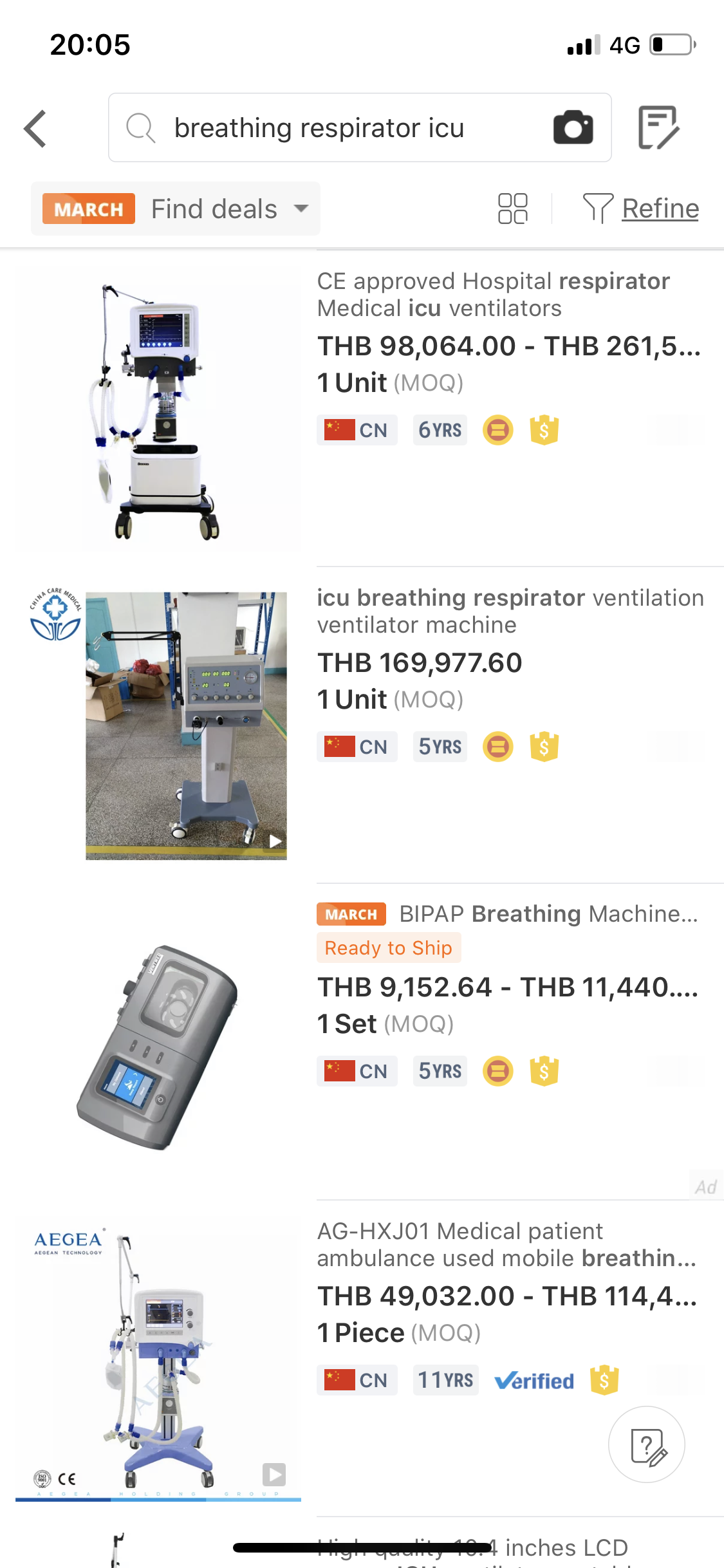Image resolution: width=724 pixels, height=1568 pixels.
Task: Open the Refine filter options
Action: pos(642,209)
